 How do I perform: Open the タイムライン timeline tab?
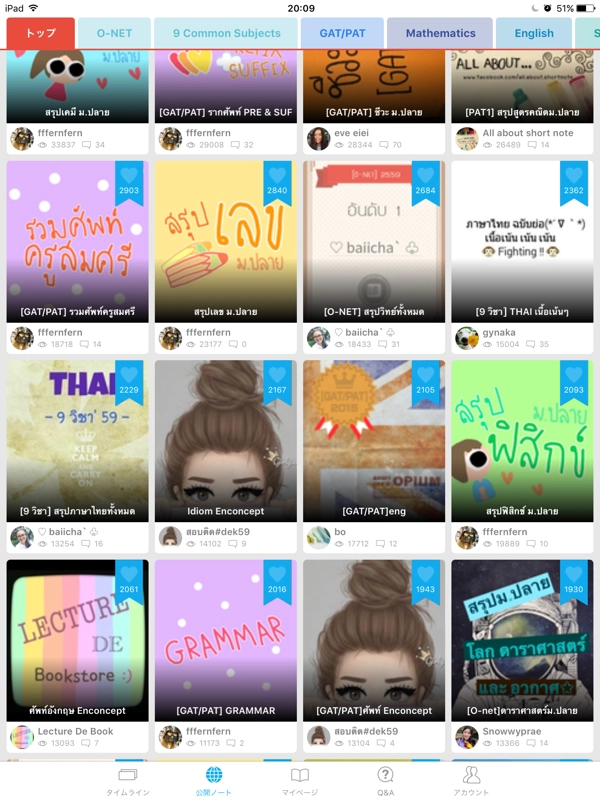click(128, 781)
